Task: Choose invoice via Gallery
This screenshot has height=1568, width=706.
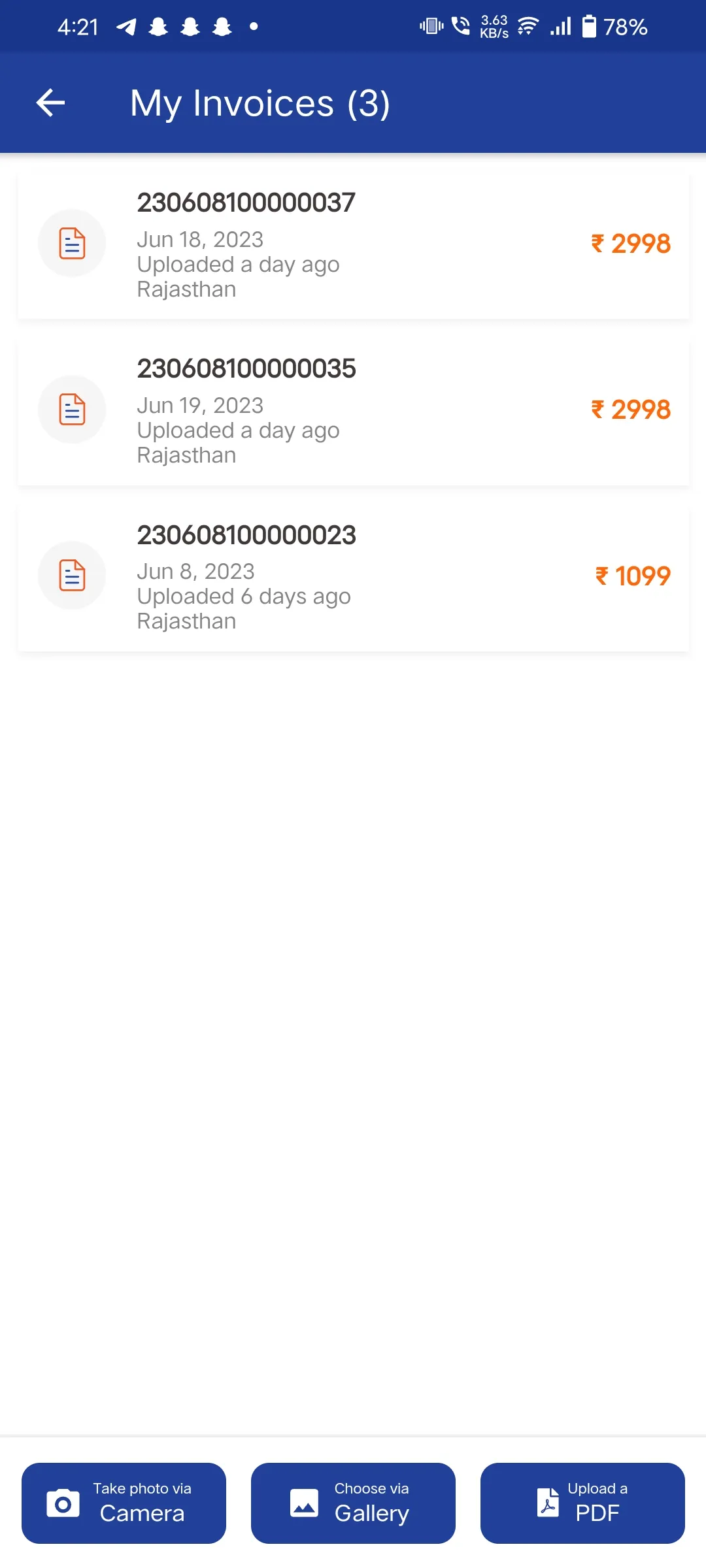Action: (x=353, y=1503)
